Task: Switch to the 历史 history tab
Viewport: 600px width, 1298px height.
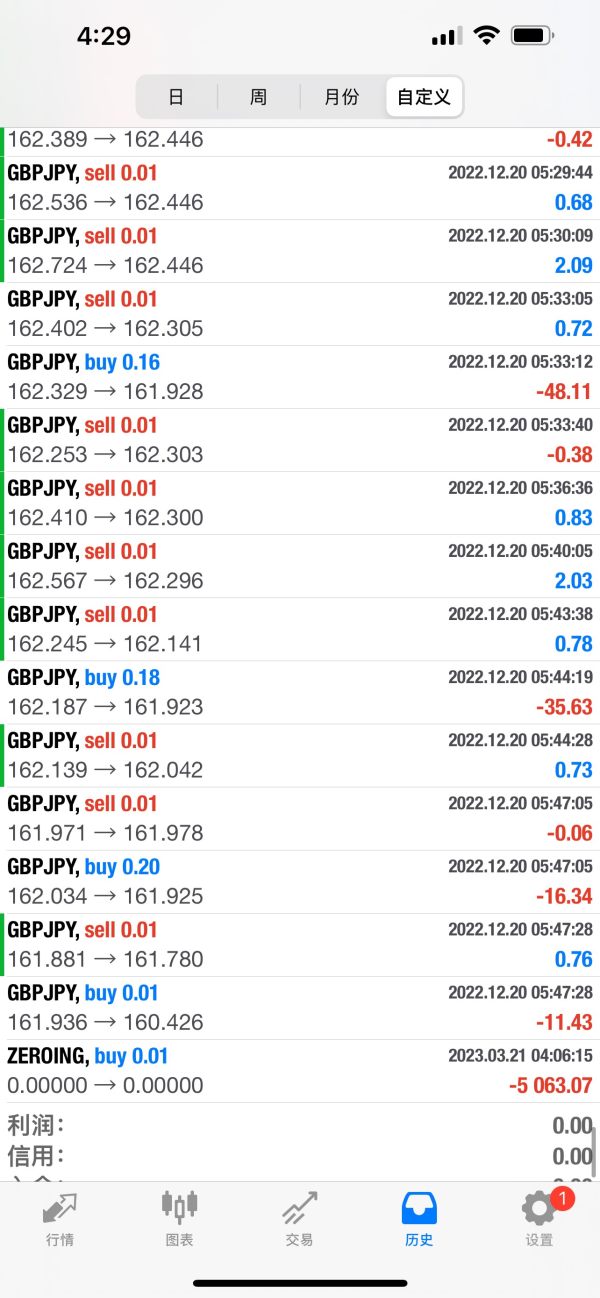Action: 419,1219
